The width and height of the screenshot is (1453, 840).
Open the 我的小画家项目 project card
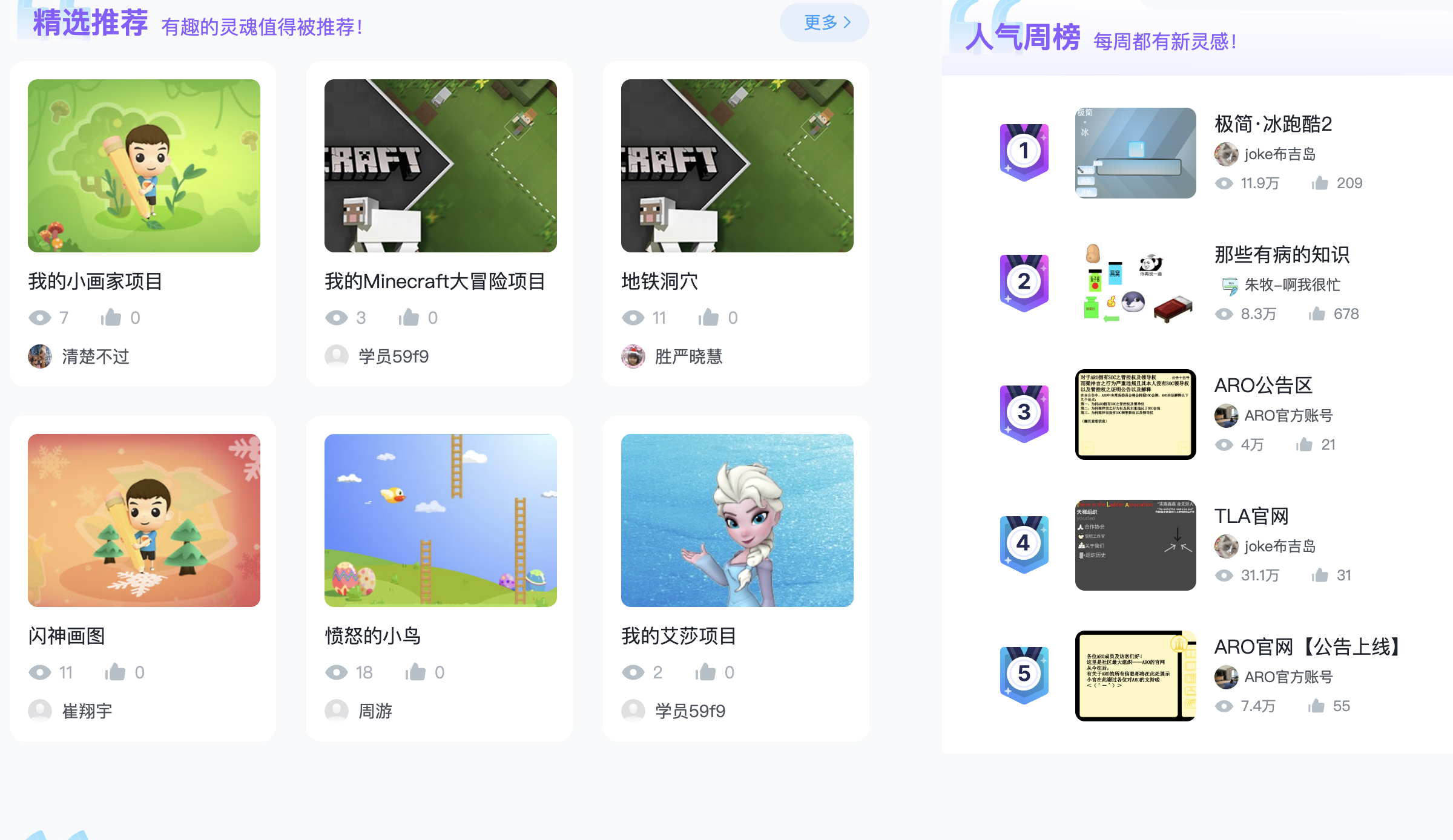(x=144, y=166)
